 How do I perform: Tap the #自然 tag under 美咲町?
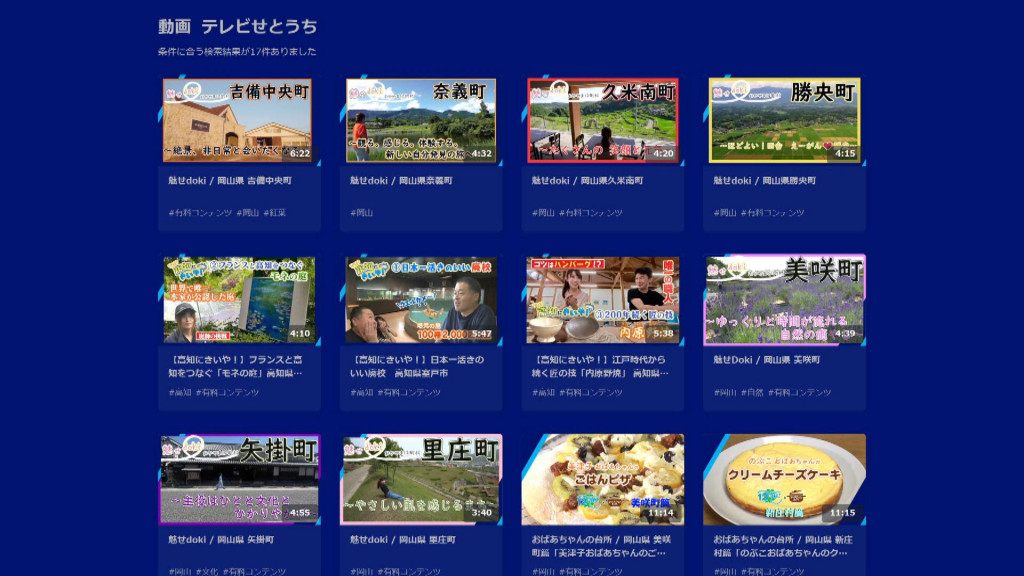pyautogui.click(x=752, y=392)
